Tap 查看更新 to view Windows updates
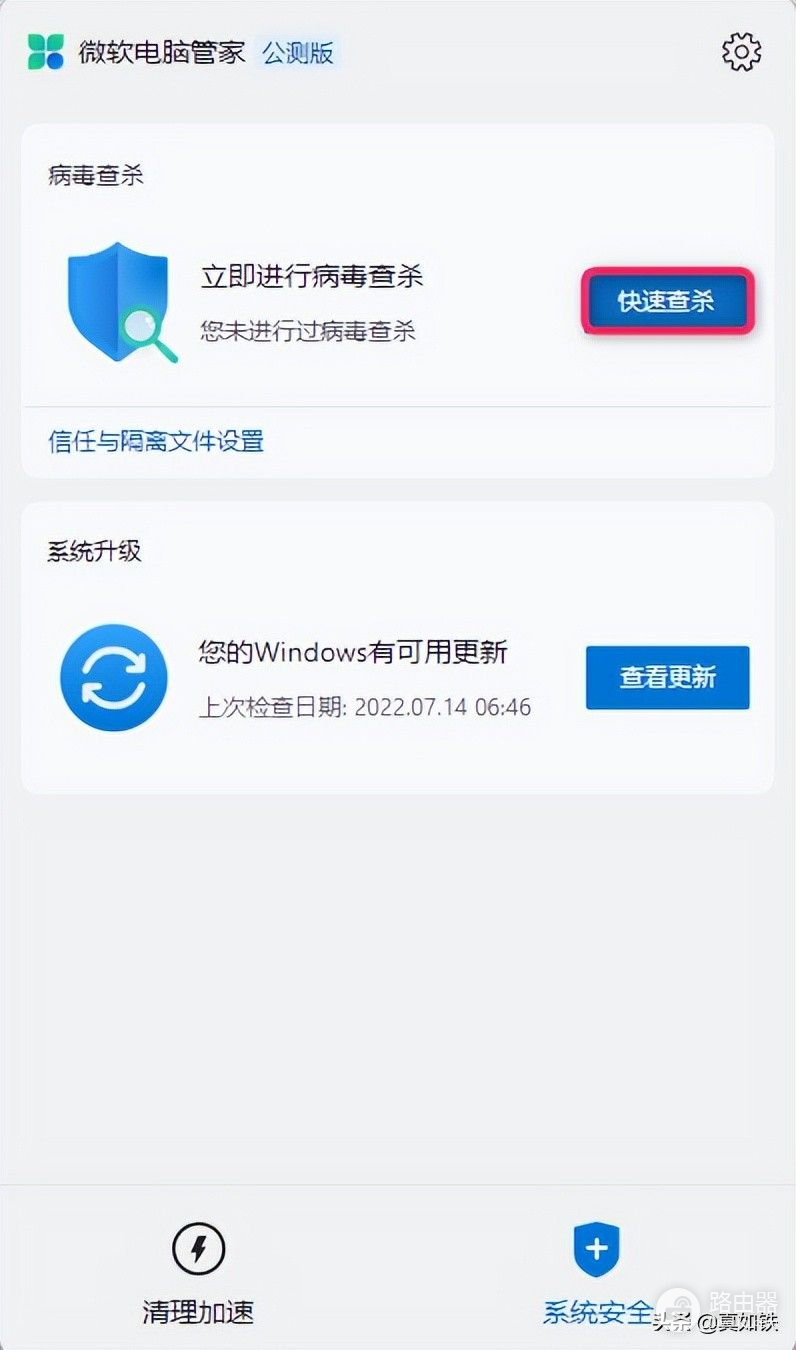Viewport: 796px width, 1350px height. coord(667,677)
